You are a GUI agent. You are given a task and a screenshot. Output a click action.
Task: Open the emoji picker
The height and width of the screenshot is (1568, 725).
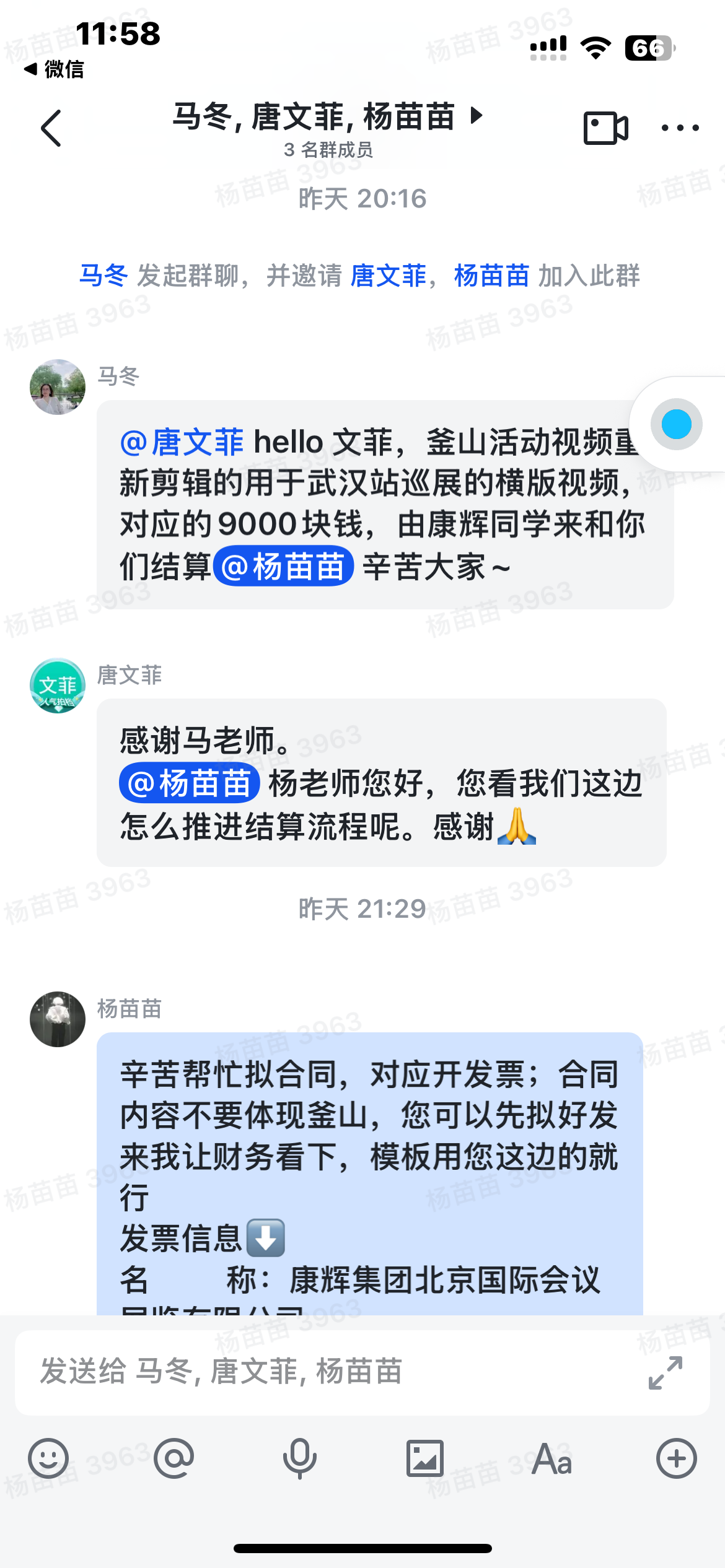pyautogui.click(x=48, y=1458)
